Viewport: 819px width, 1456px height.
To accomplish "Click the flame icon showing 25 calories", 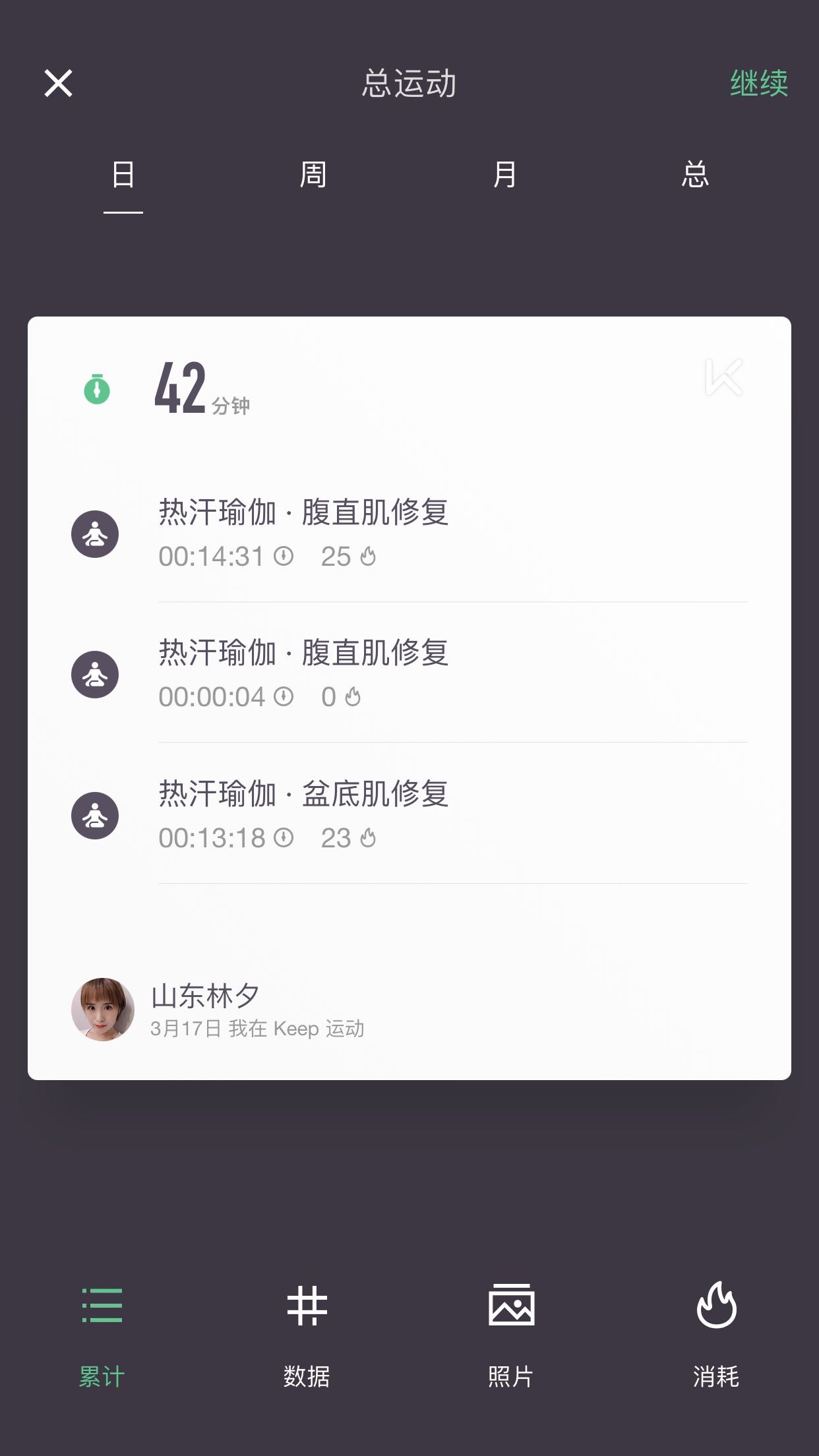I will point(367,556).
